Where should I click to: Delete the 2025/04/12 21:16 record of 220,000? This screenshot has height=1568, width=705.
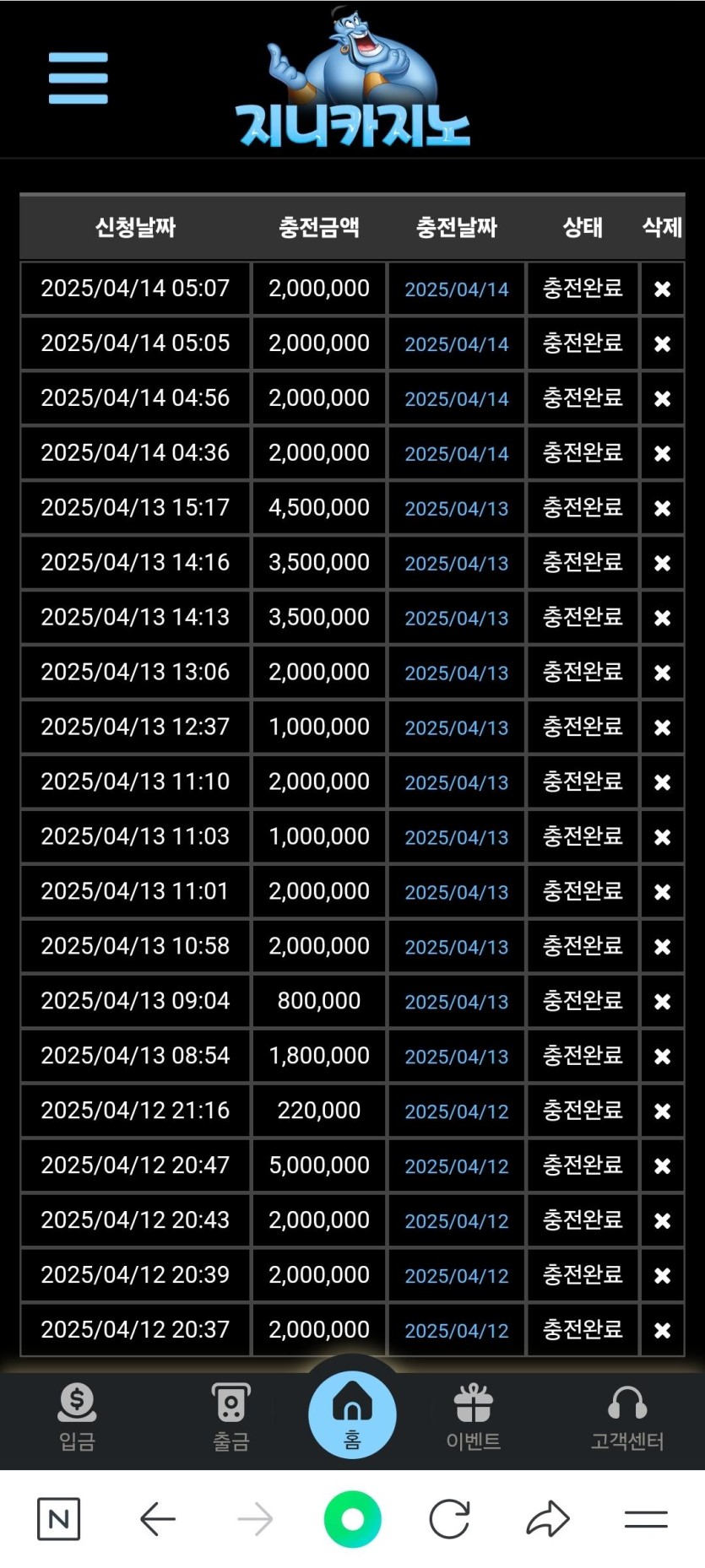point(662,1111)
